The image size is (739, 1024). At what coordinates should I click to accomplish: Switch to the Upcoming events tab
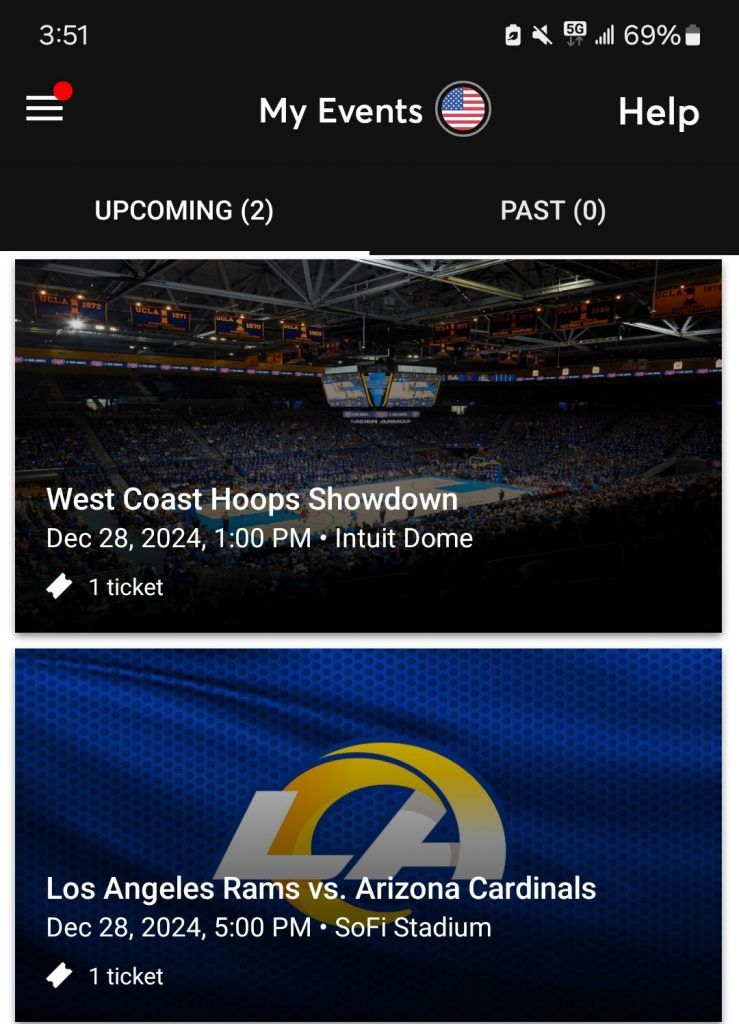(x=184, y=211)
